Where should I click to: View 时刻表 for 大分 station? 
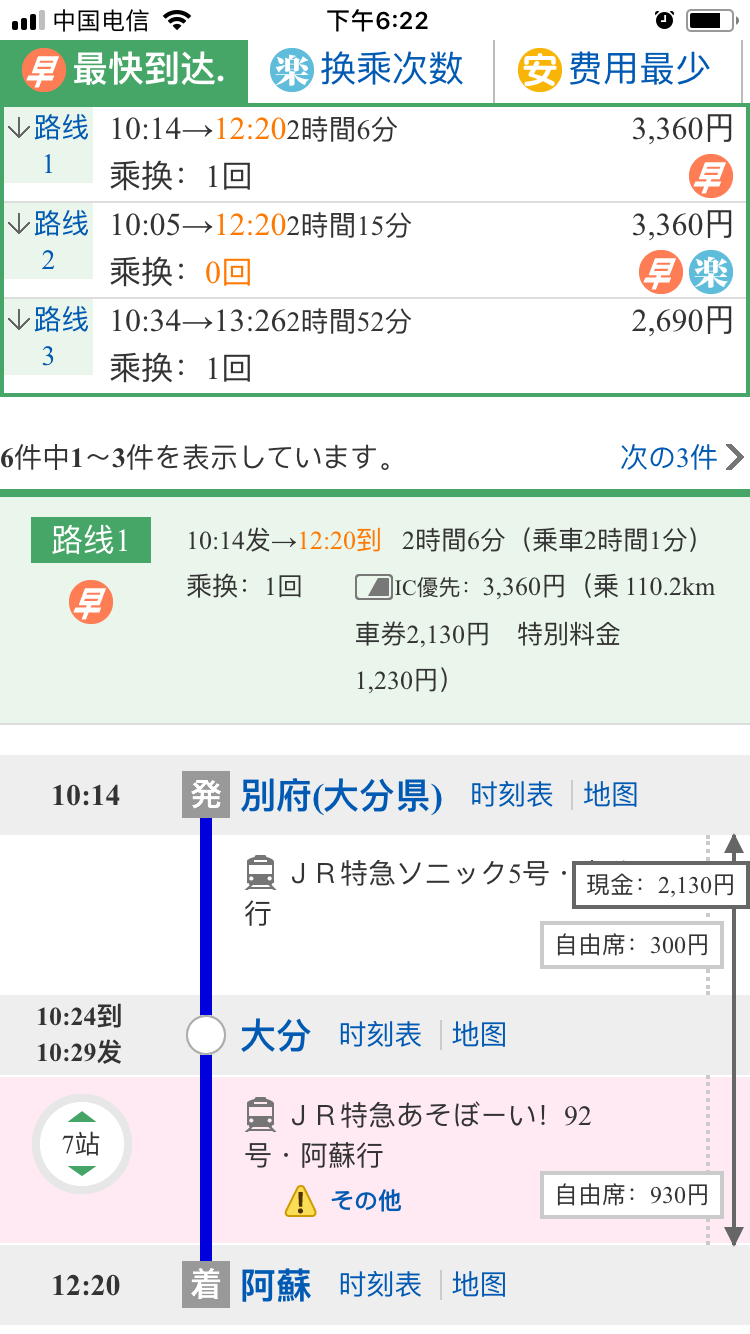(380, 1035)
